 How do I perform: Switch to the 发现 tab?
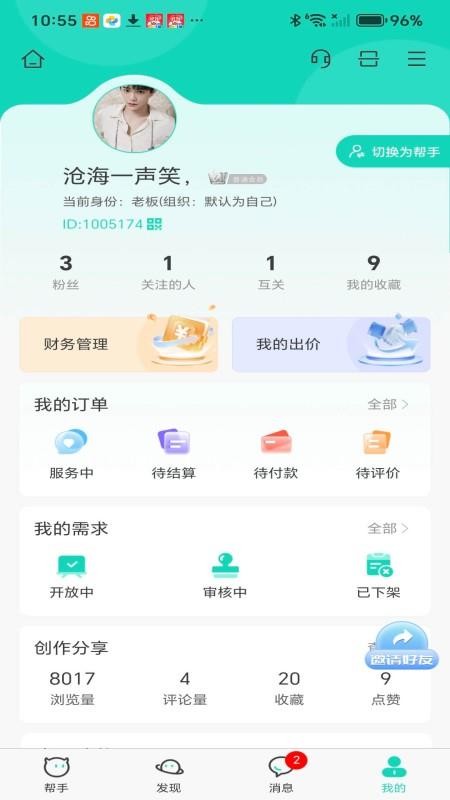point(169,773)
